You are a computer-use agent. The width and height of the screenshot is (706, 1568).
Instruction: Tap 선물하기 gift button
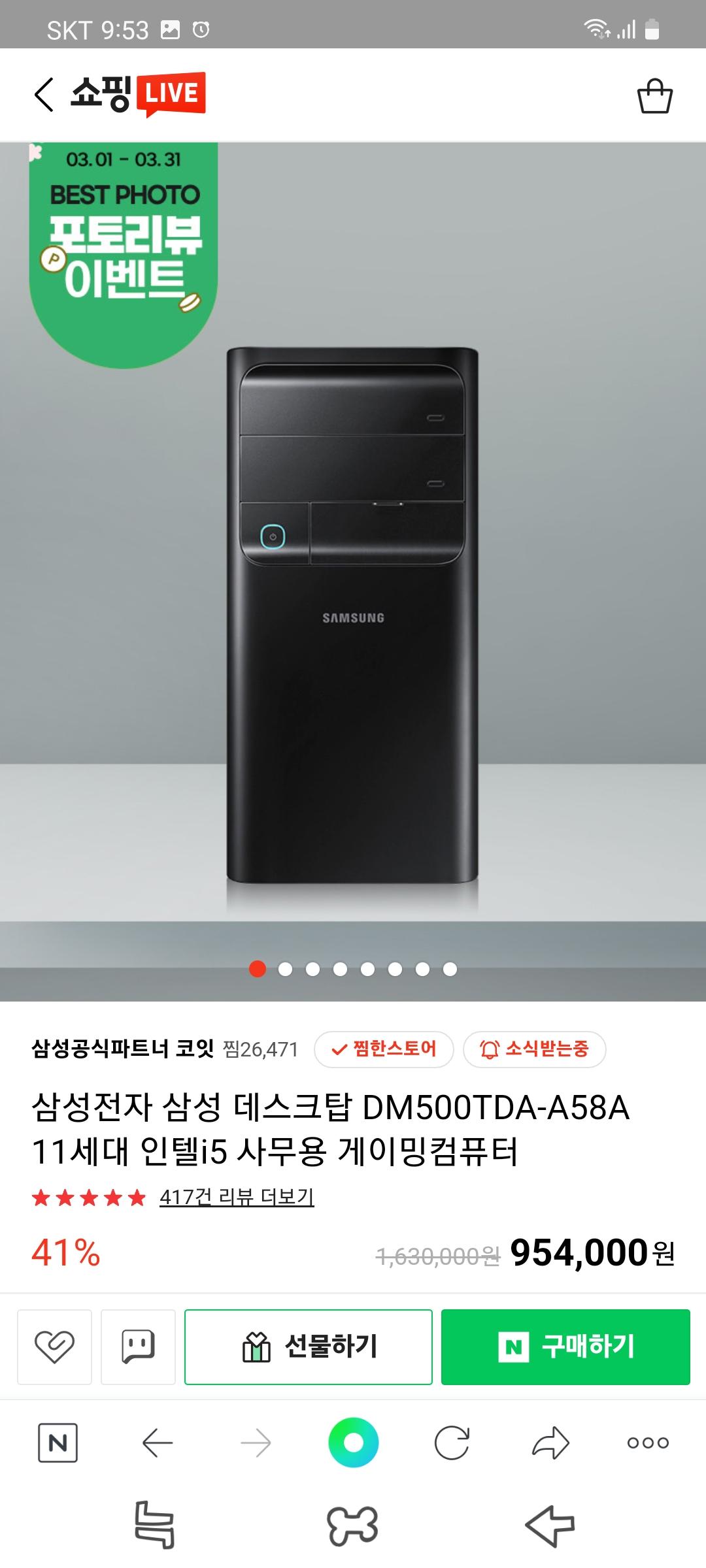308,1347
